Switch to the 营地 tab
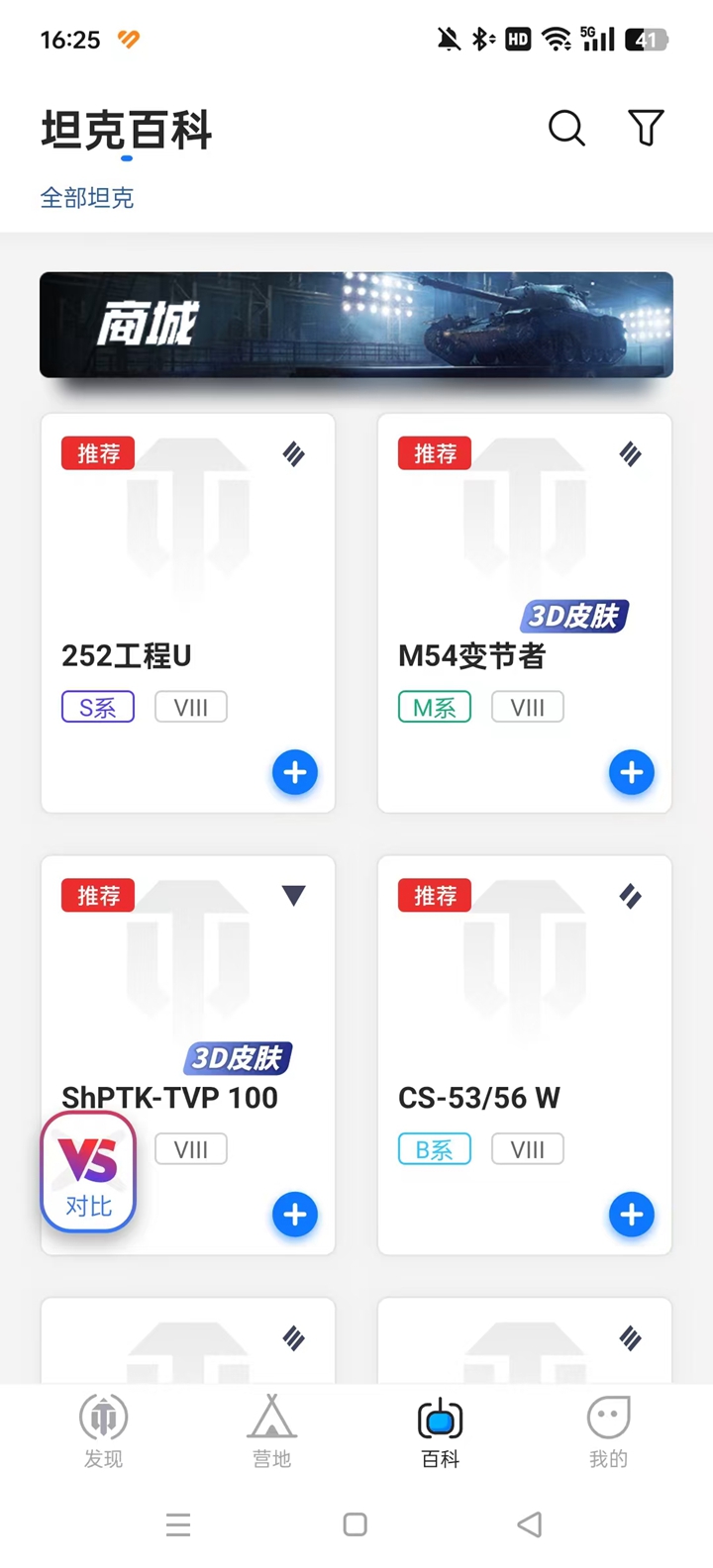Image resolution: width=713 pixels, height=1568 pixels. click(272, 1430)
